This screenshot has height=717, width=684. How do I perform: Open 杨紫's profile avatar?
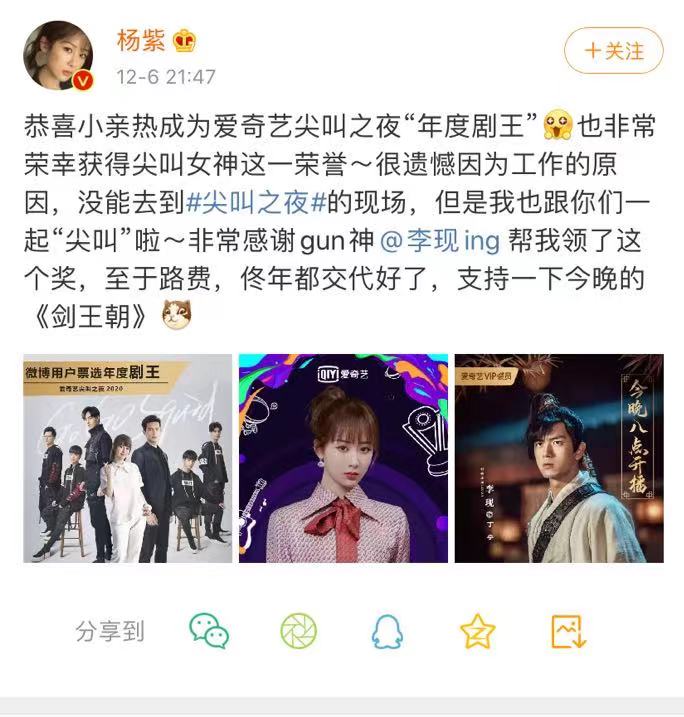click(x=57, y=55)
